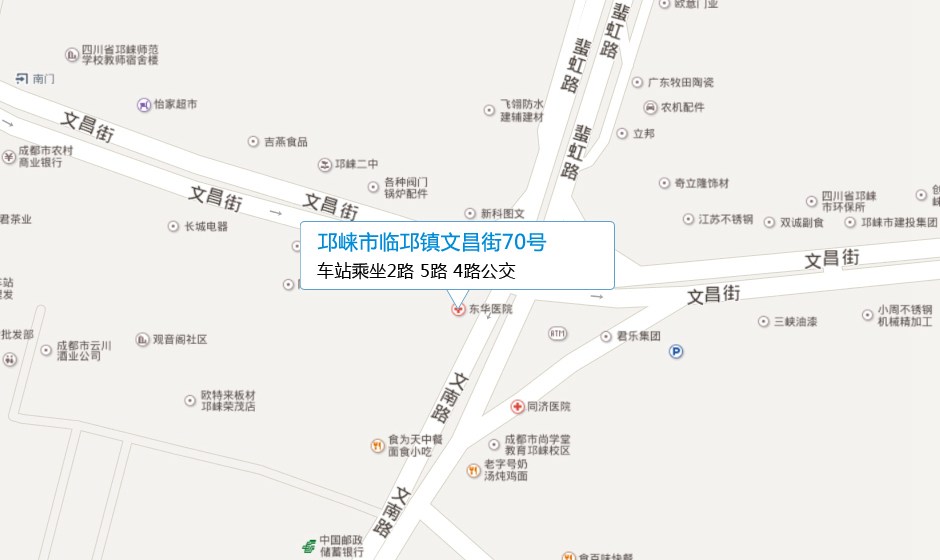Screen dimensions: 940x560
Task: Tap the parking P marker near 君乐集团
Action: [x=676, y=352]
